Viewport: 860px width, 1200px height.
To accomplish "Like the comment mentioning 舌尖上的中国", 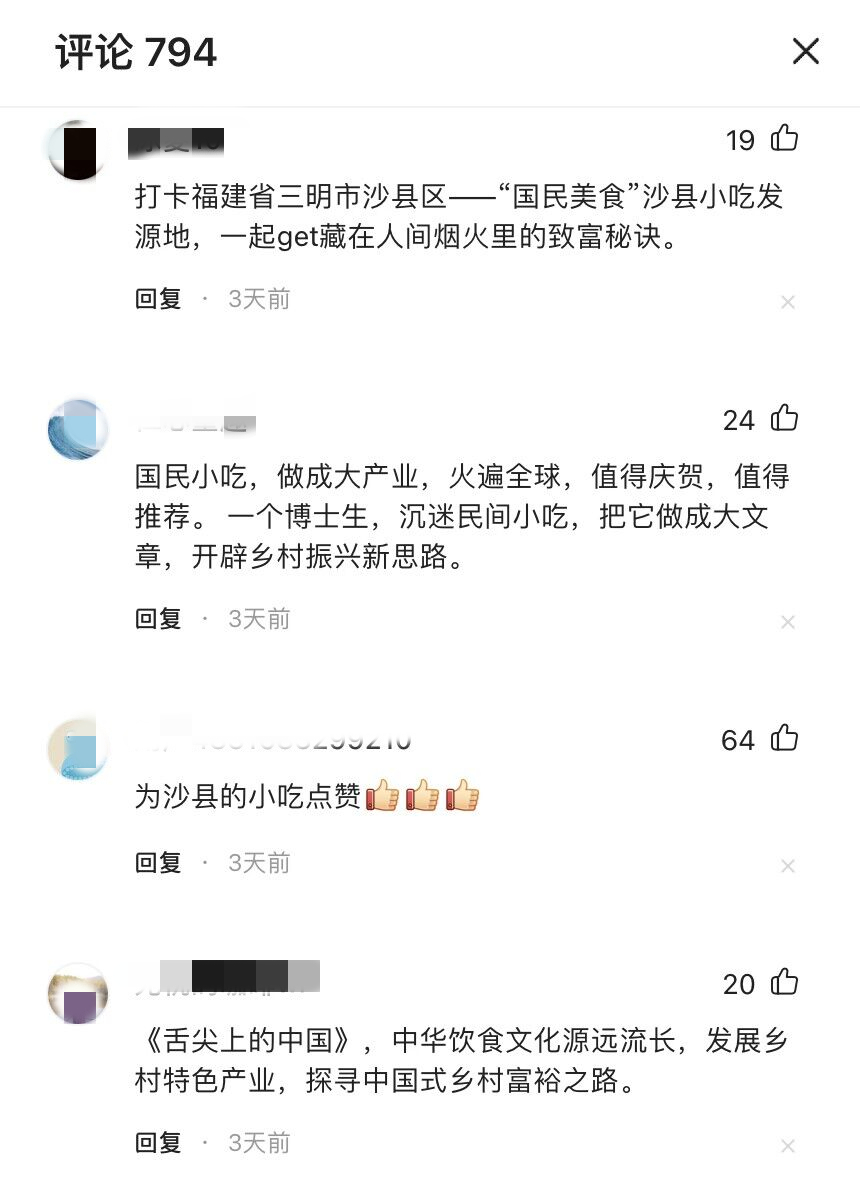I will pos(785,983).
